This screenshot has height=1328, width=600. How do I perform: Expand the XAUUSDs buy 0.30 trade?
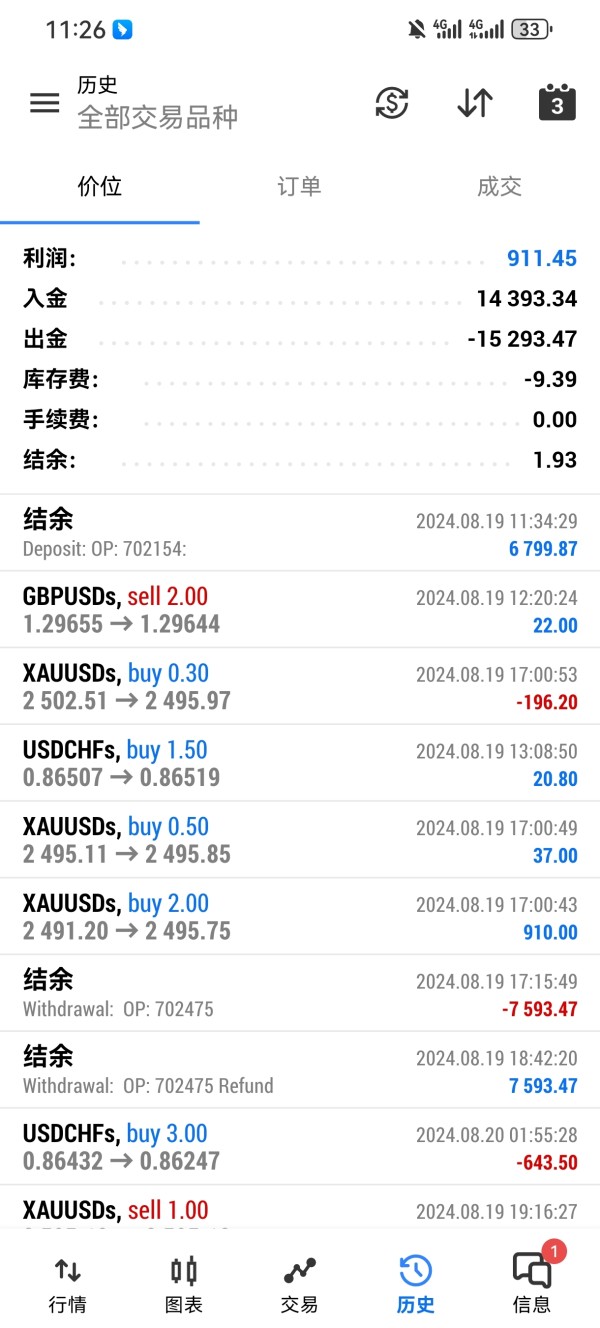click(x=300, y=687)
